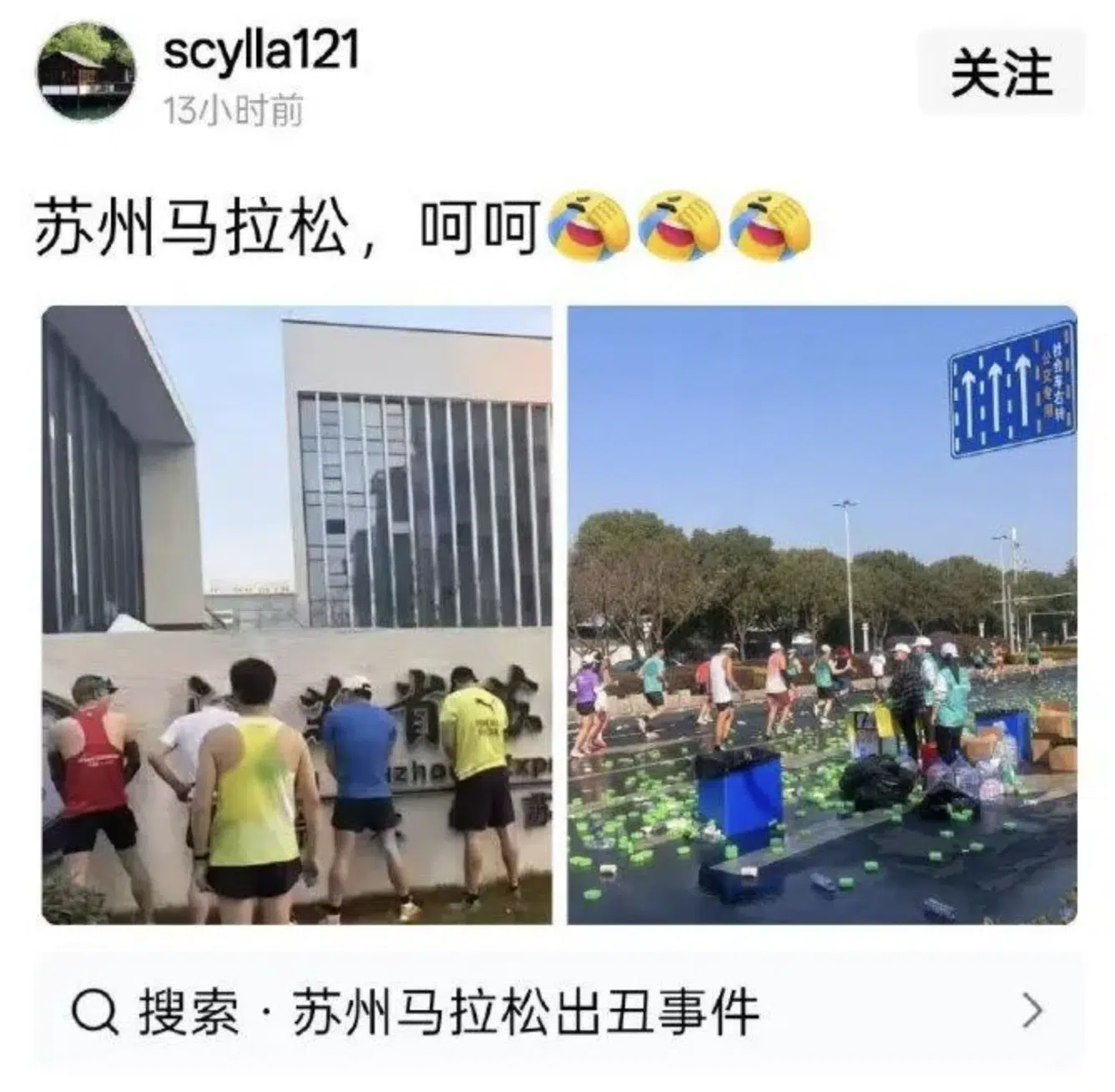
Task: Open the right photo of littered road
Action: point(822,614)
